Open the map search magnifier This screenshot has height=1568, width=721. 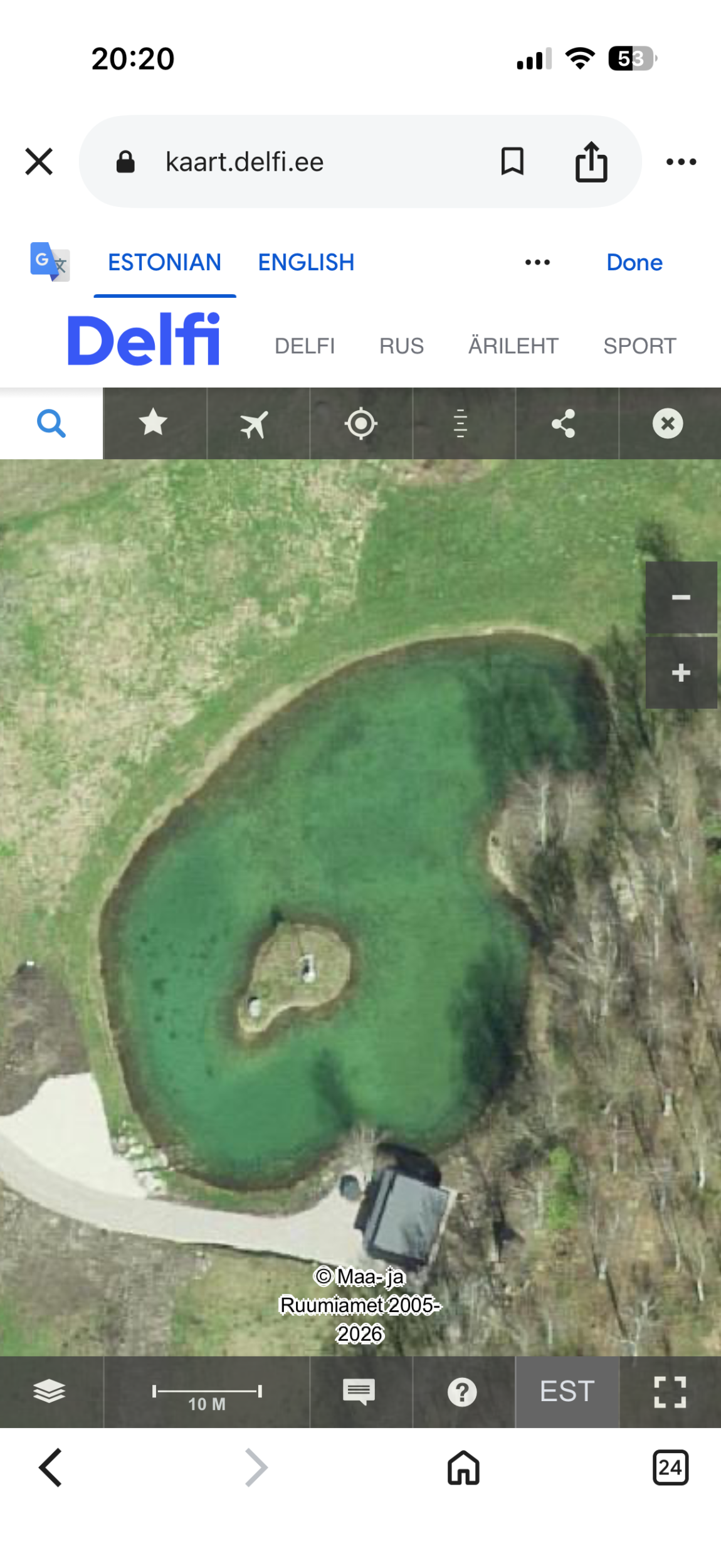coord(51,423)
